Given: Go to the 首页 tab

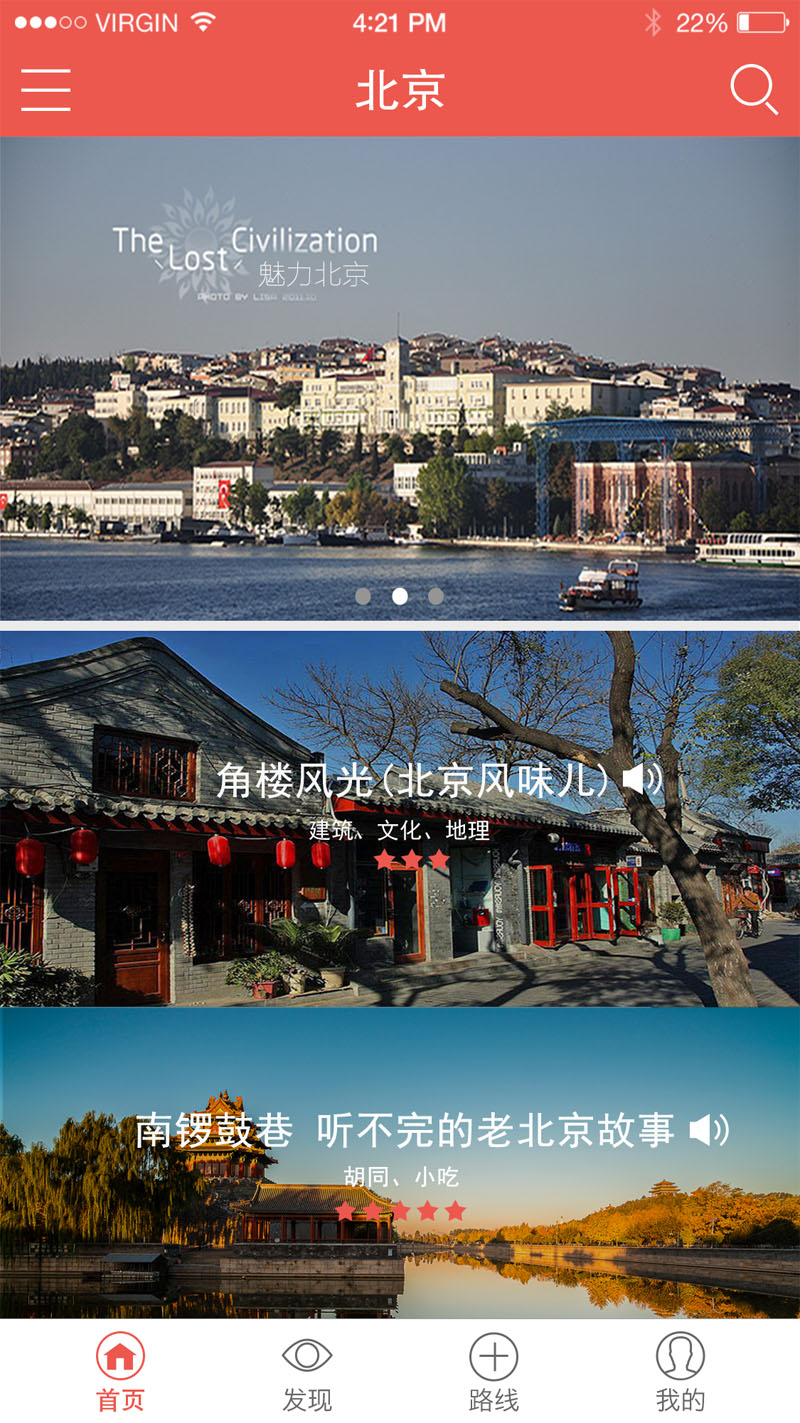Looking at the screenshot, I should pyautogui.click(x=120, y=1372).
